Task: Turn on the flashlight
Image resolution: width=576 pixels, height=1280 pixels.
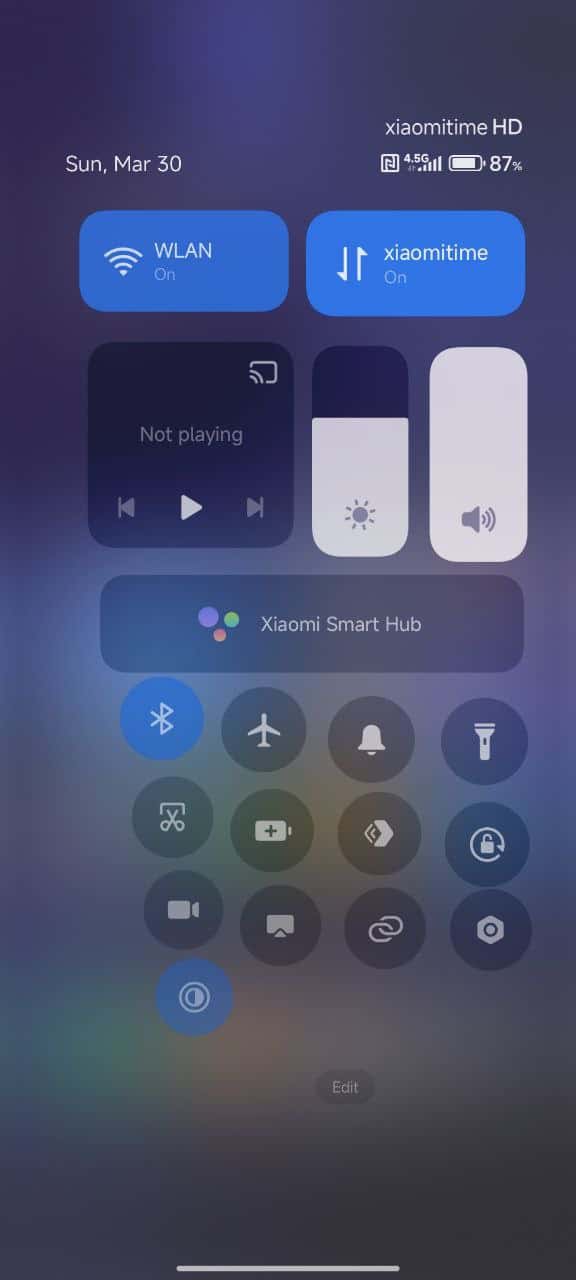Action: point(485,741)
